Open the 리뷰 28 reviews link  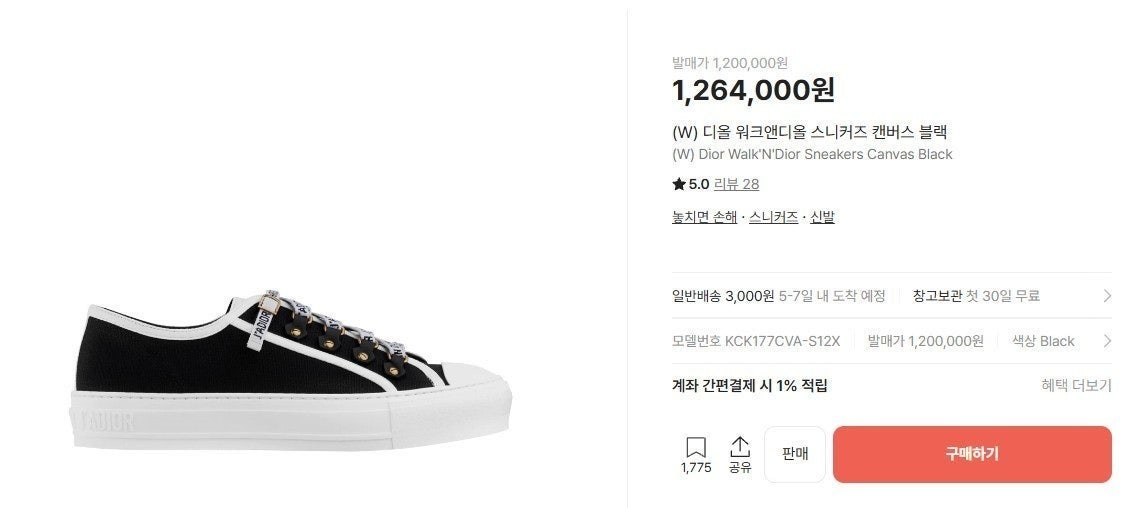pyautogui.click(x=736, y=184)
